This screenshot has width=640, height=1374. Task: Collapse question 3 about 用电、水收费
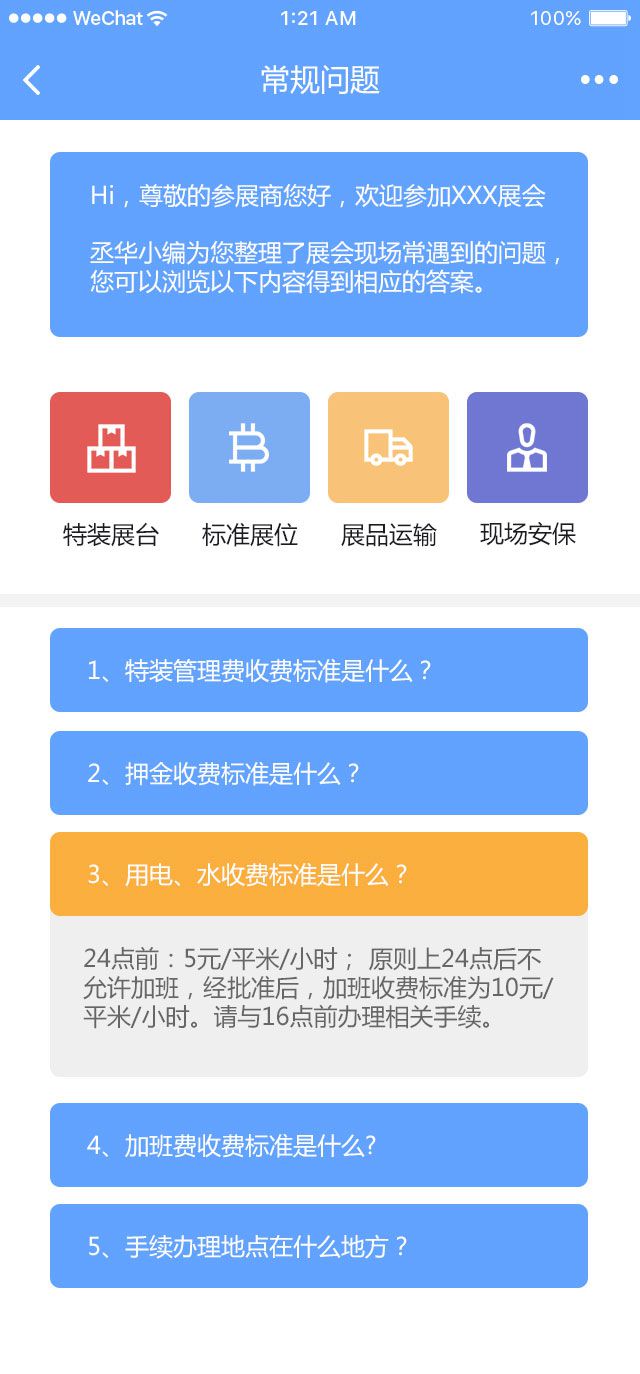[x=319, y=874]
